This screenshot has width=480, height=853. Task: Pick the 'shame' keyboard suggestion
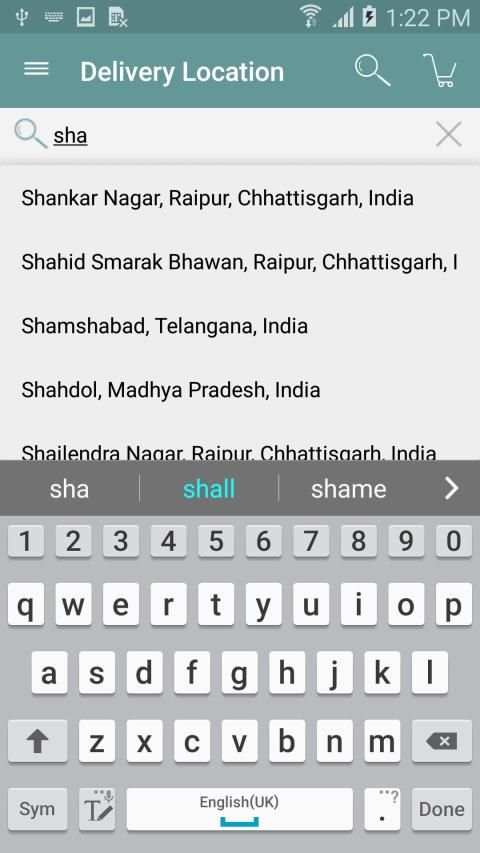[x=349, y=489]
